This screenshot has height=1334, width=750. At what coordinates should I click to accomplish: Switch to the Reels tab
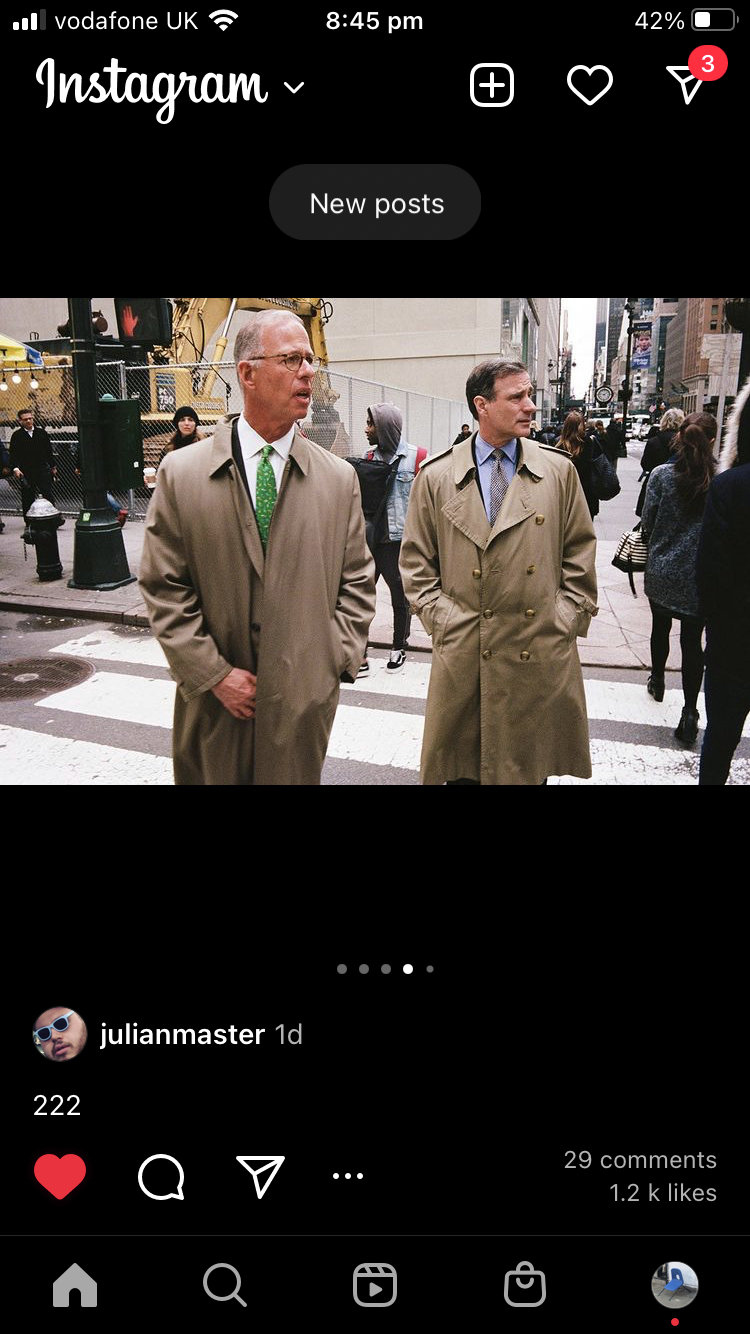tap(375, 1285)
